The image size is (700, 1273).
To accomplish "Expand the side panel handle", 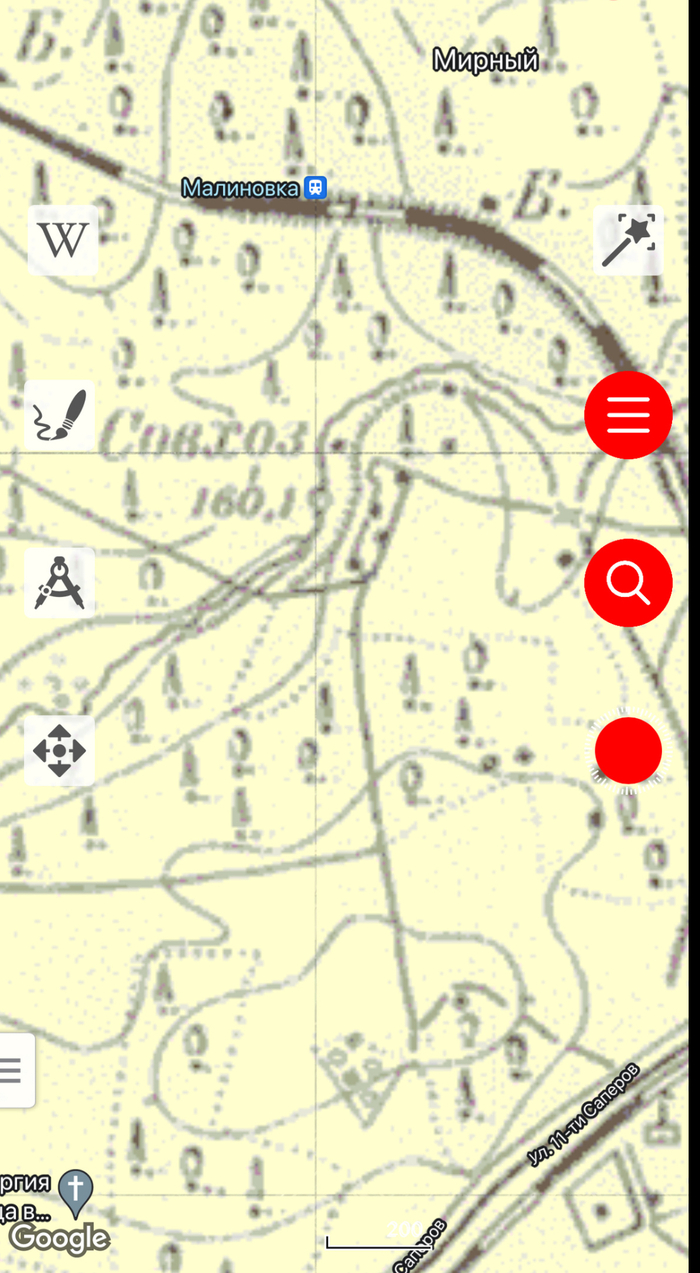I will tap(14, 1070).
